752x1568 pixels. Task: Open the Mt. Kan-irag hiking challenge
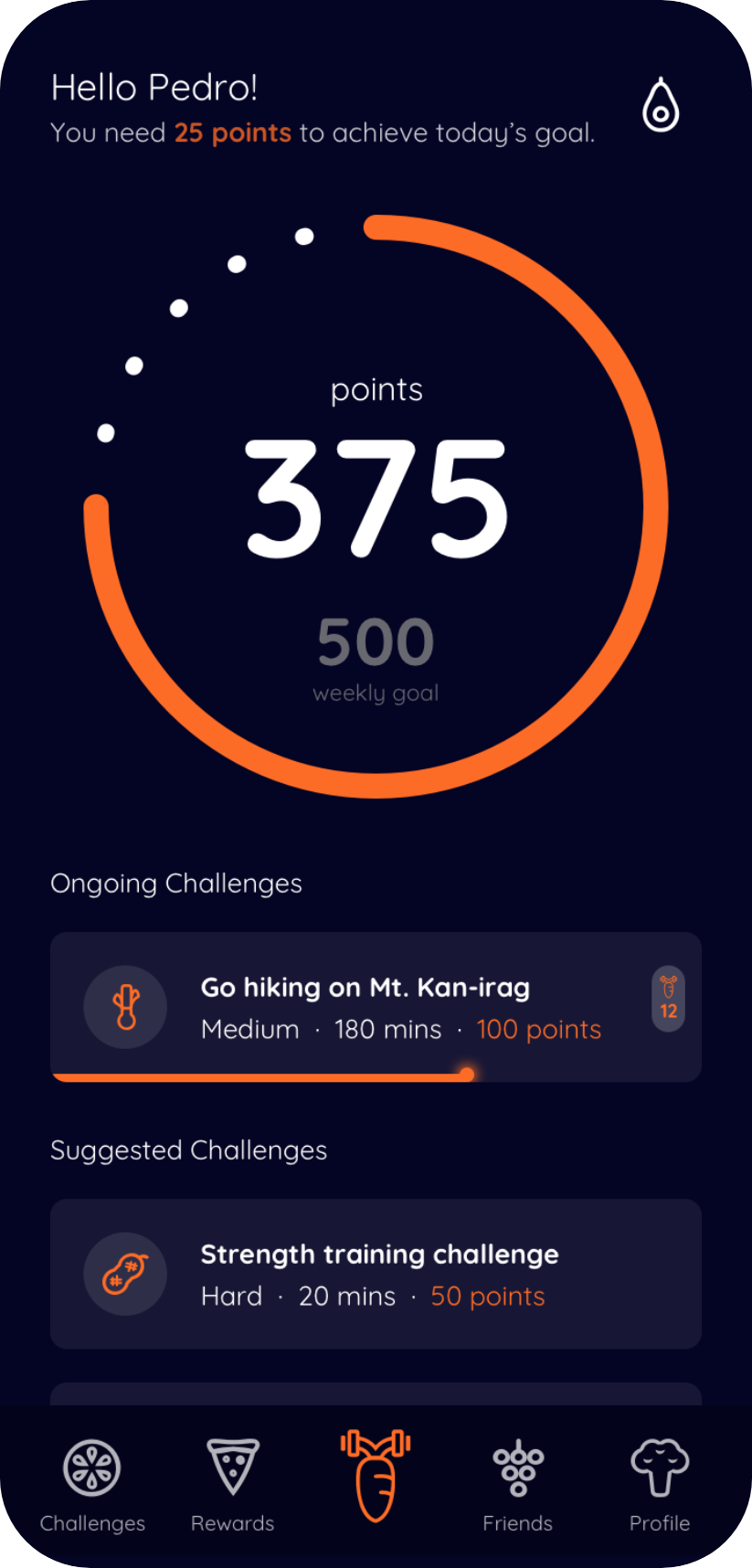tap(376, 1006)
